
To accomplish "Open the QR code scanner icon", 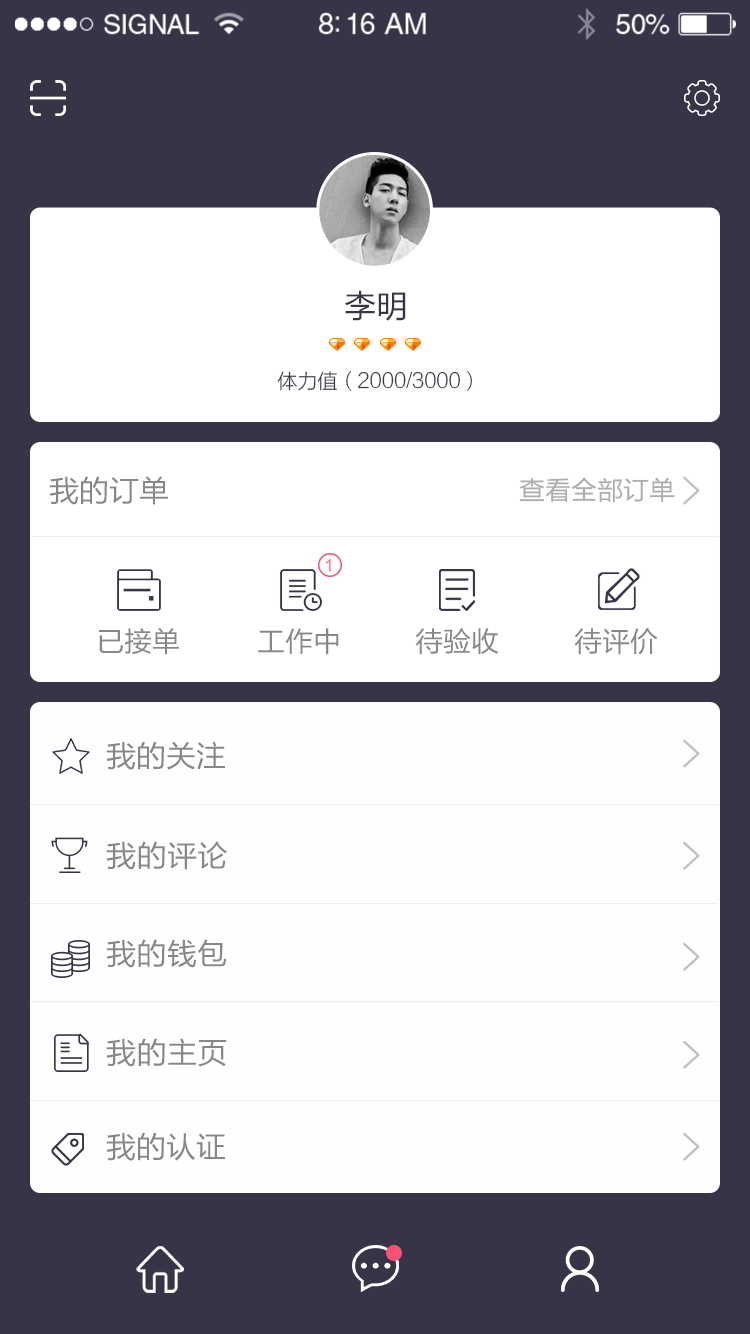I will (47, 98).
